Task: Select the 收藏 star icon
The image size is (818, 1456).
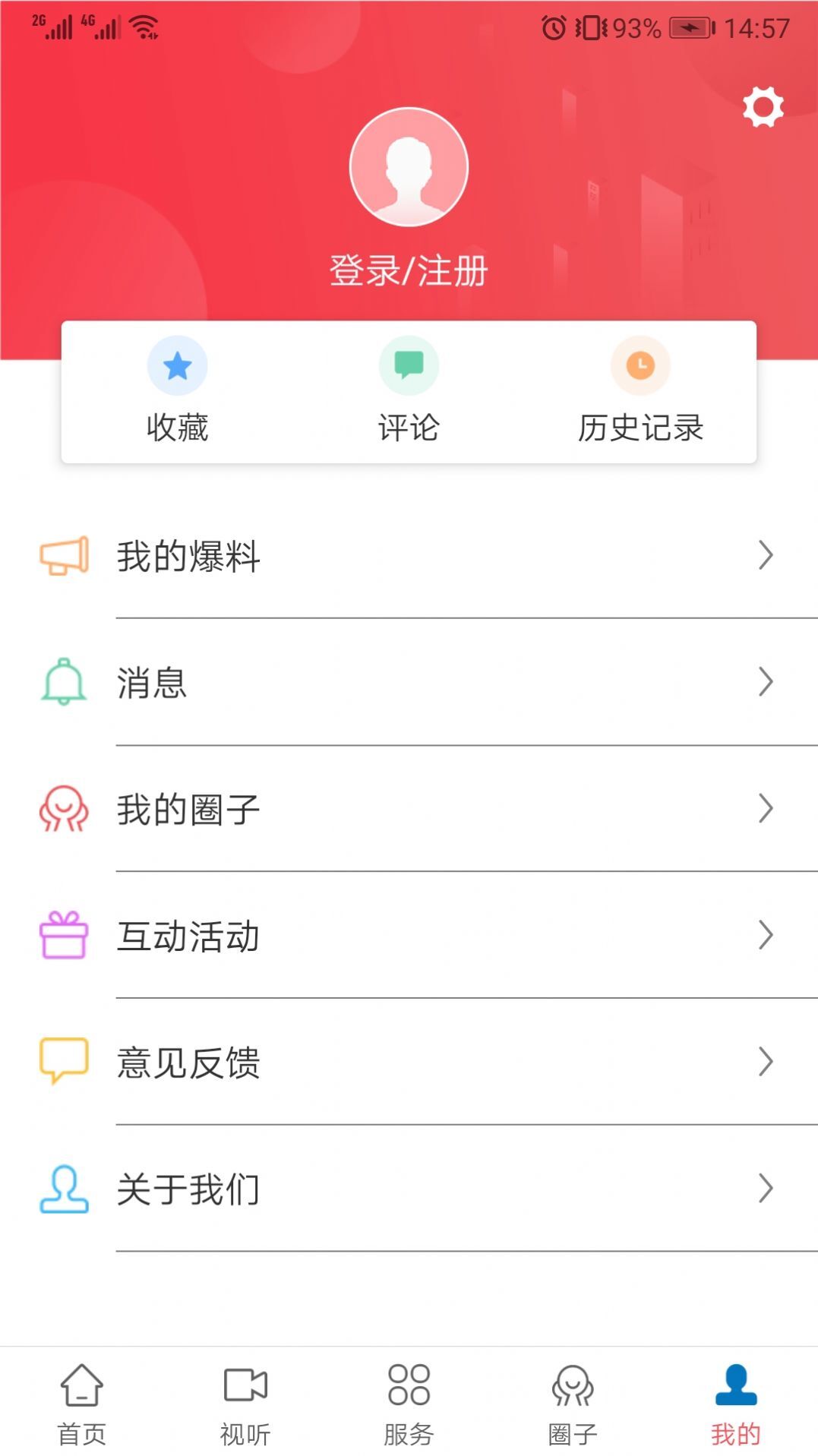Action: [177, 365]
